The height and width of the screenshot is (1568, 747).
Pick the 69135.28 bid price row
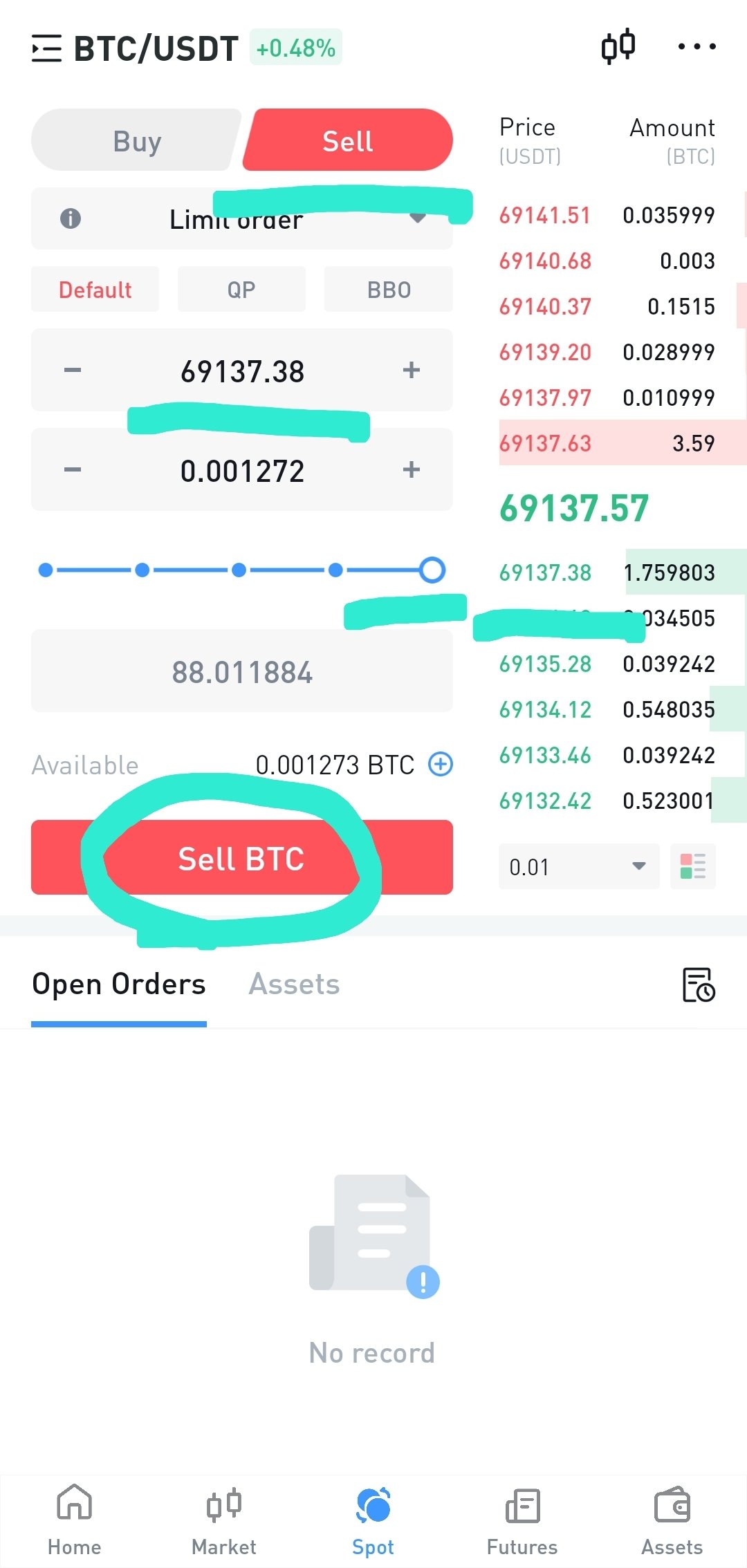[x=607, y=664]
